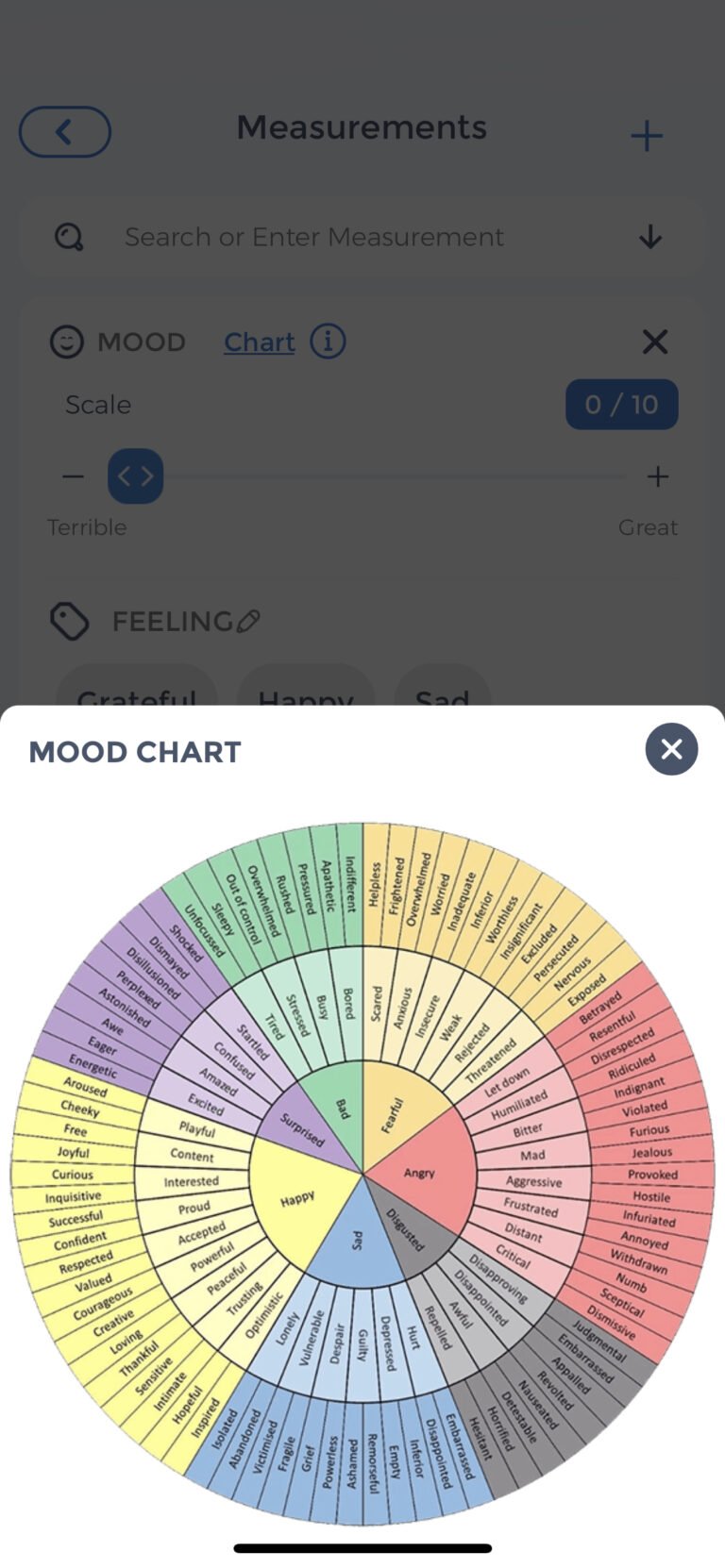Tap the plus icon to add a measurement

[x=647, y=136]
